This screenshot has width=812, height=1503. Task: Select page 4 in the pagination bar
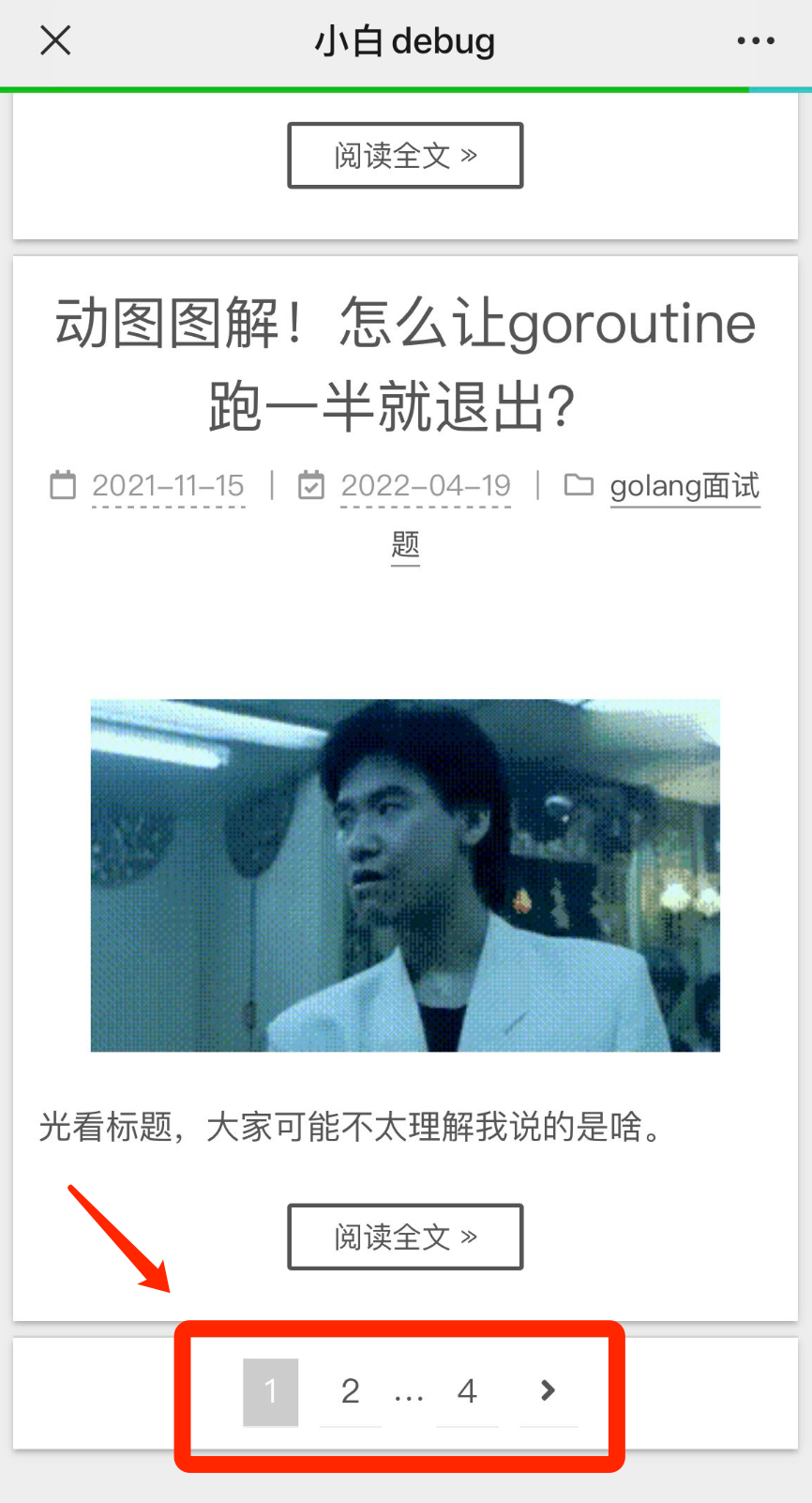click(466, 1391)
